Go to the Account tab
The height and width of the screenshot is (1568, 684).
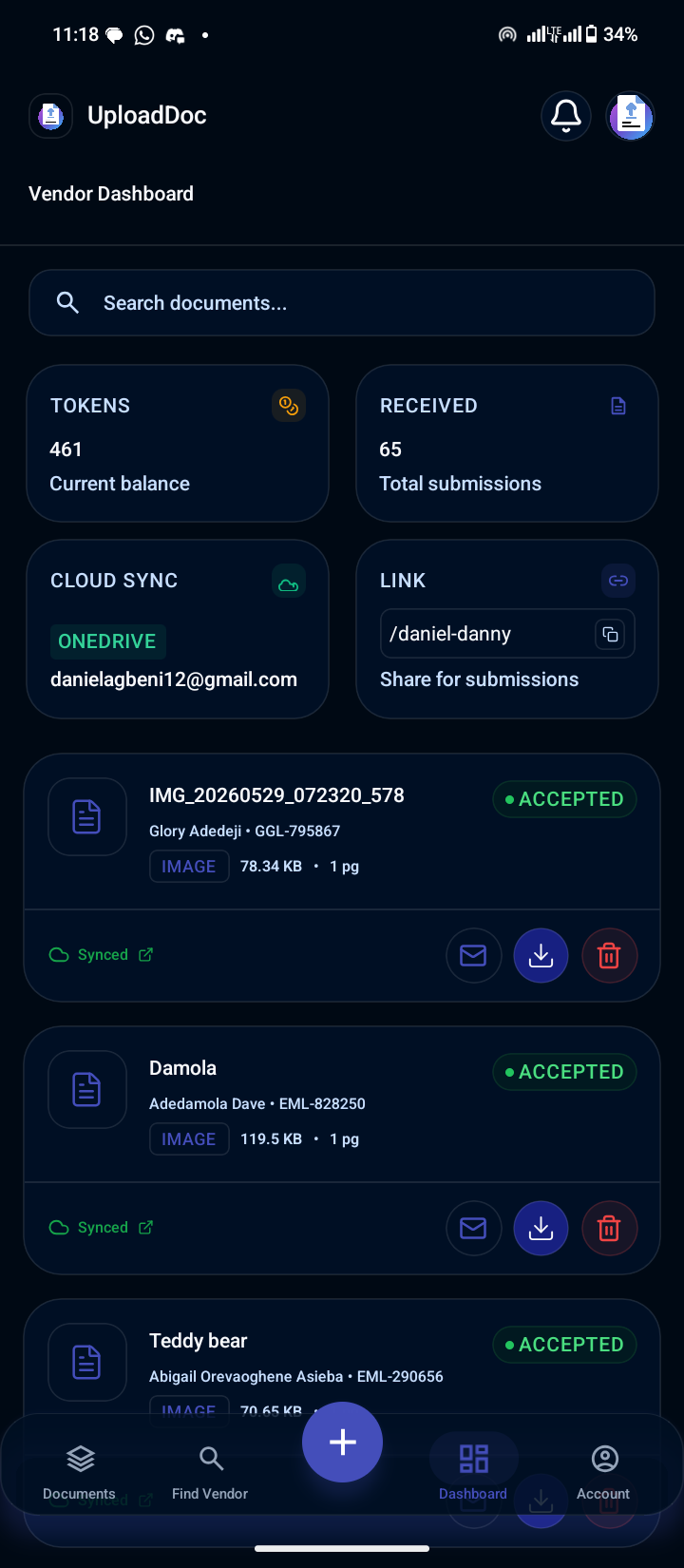pyautogui.click(x=604, y=1472)
